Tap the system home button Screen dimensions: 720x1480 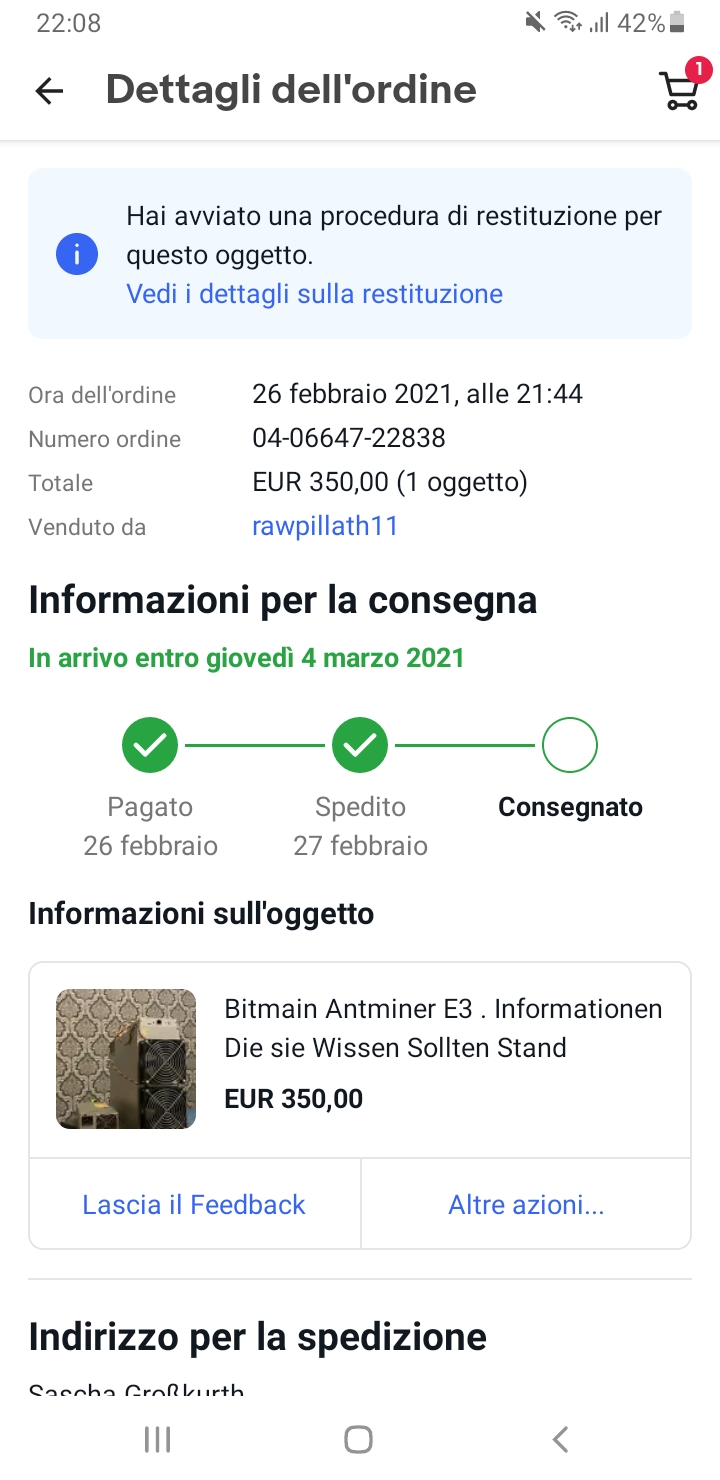[x=358, y=1439]
